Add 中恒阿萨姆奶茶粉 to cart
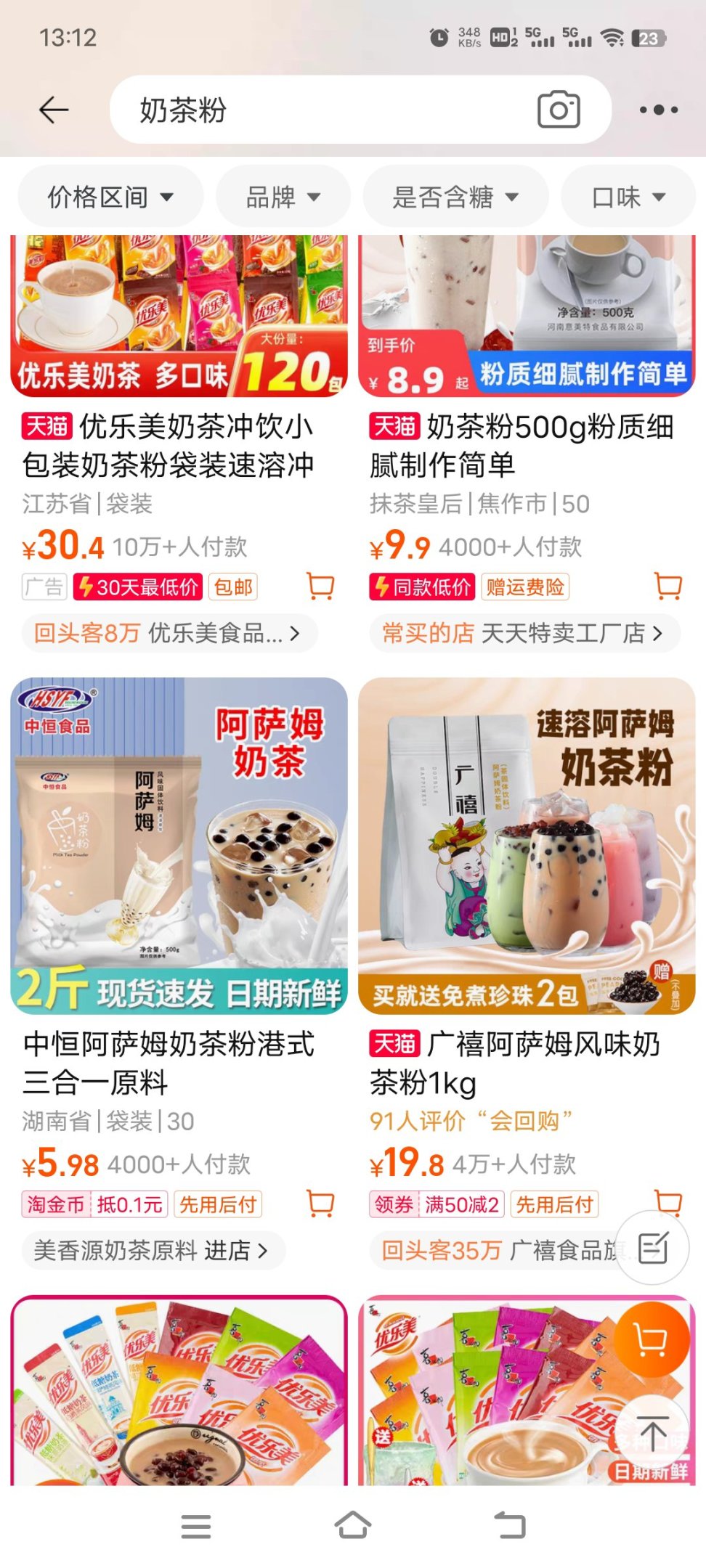This screenshot has height=1568, width=706. pyautogui.click(x=320, y=1203)
